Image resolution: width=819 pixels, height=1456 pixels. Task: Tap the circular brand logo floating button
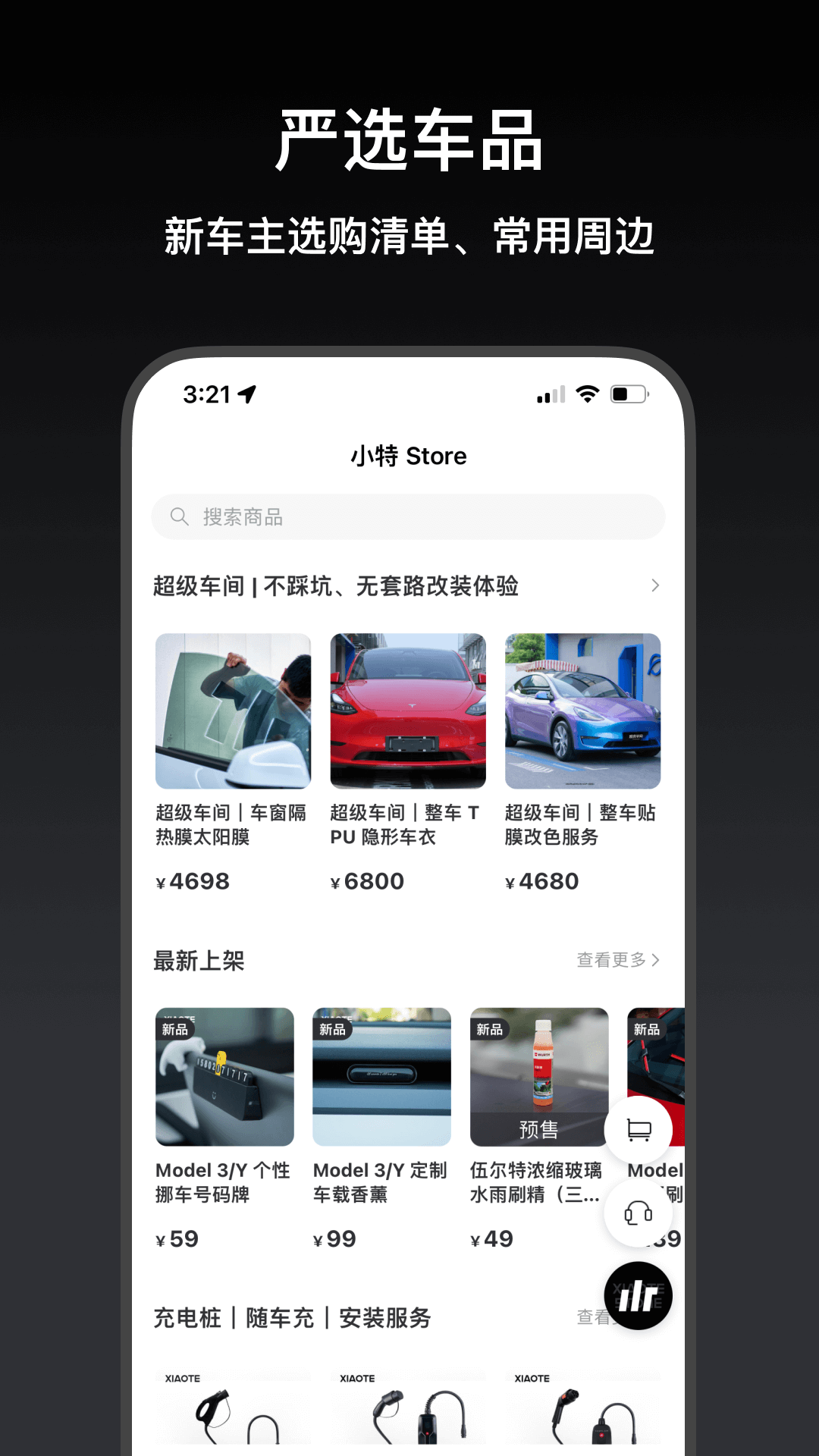(638, 1295)
